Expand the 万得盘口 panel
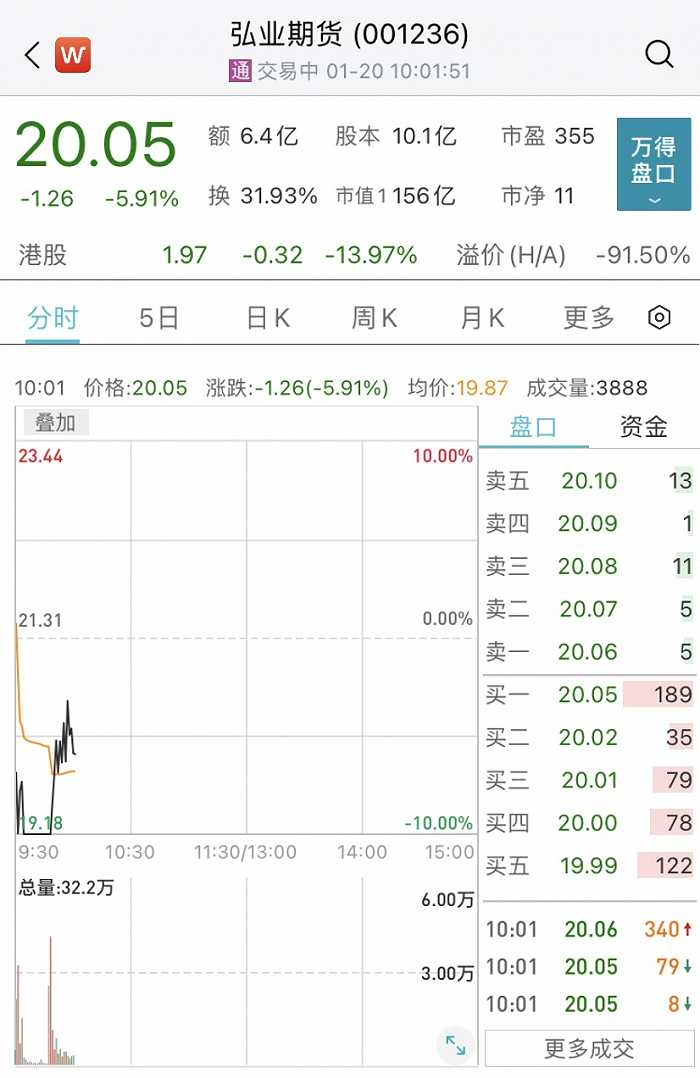 [x=653, y=165]
